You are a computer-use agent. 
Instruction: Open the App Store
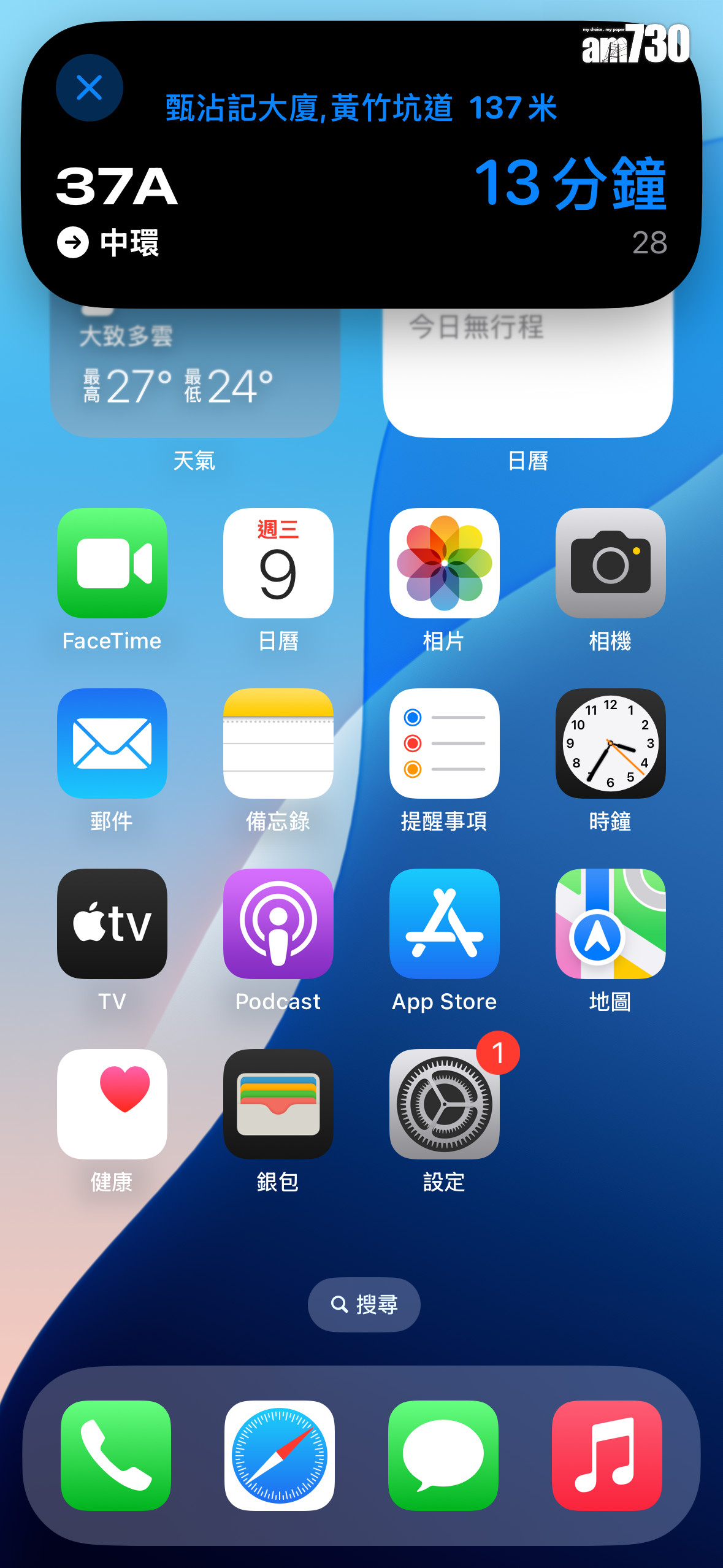coord(445,923)
